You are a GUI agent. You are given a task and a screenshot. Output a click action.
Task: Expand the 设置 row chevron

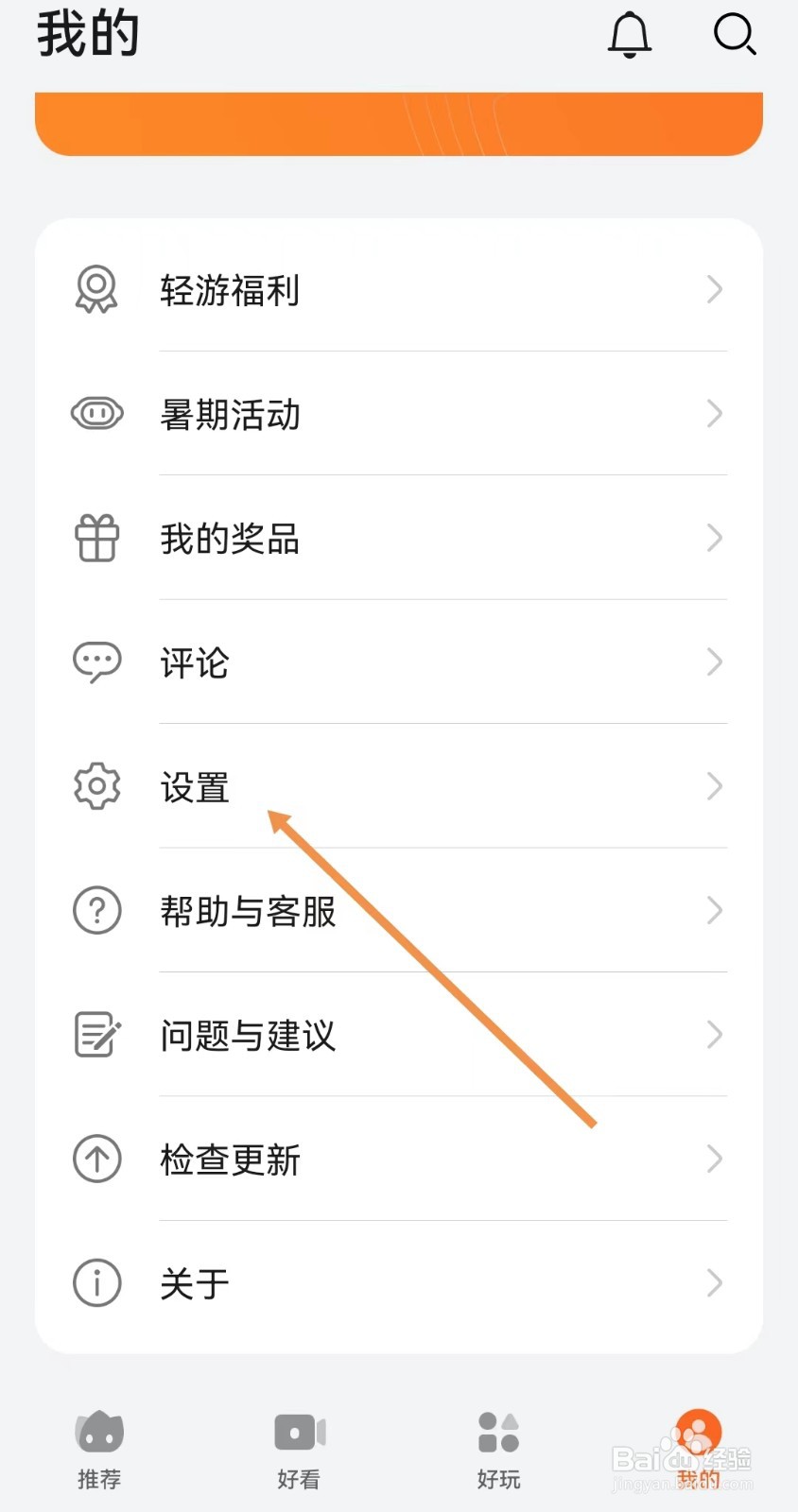(x=715, y=785)
